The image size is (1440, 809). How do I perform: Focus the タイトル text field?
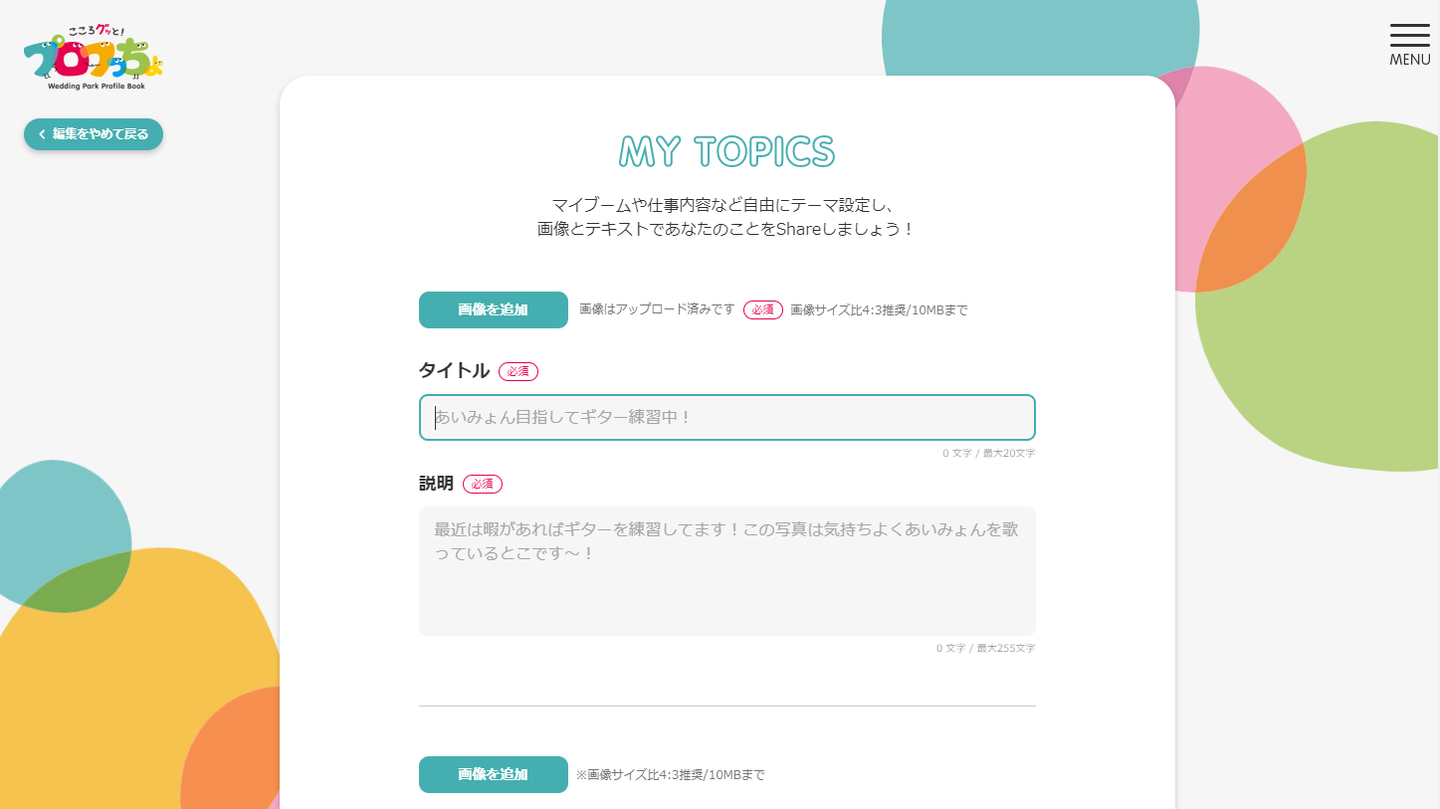coord(727,418)
